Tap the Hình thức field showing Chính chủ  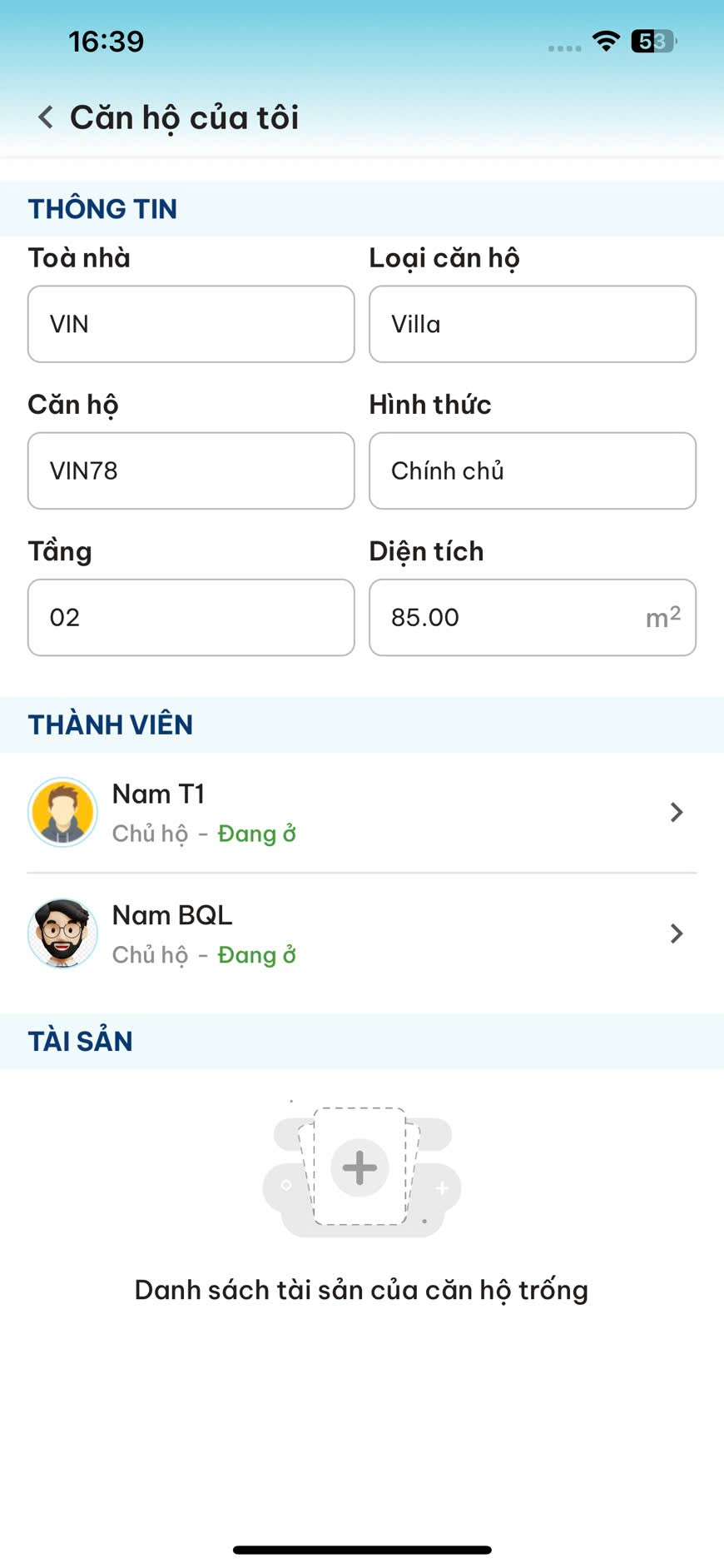(533, 470)
